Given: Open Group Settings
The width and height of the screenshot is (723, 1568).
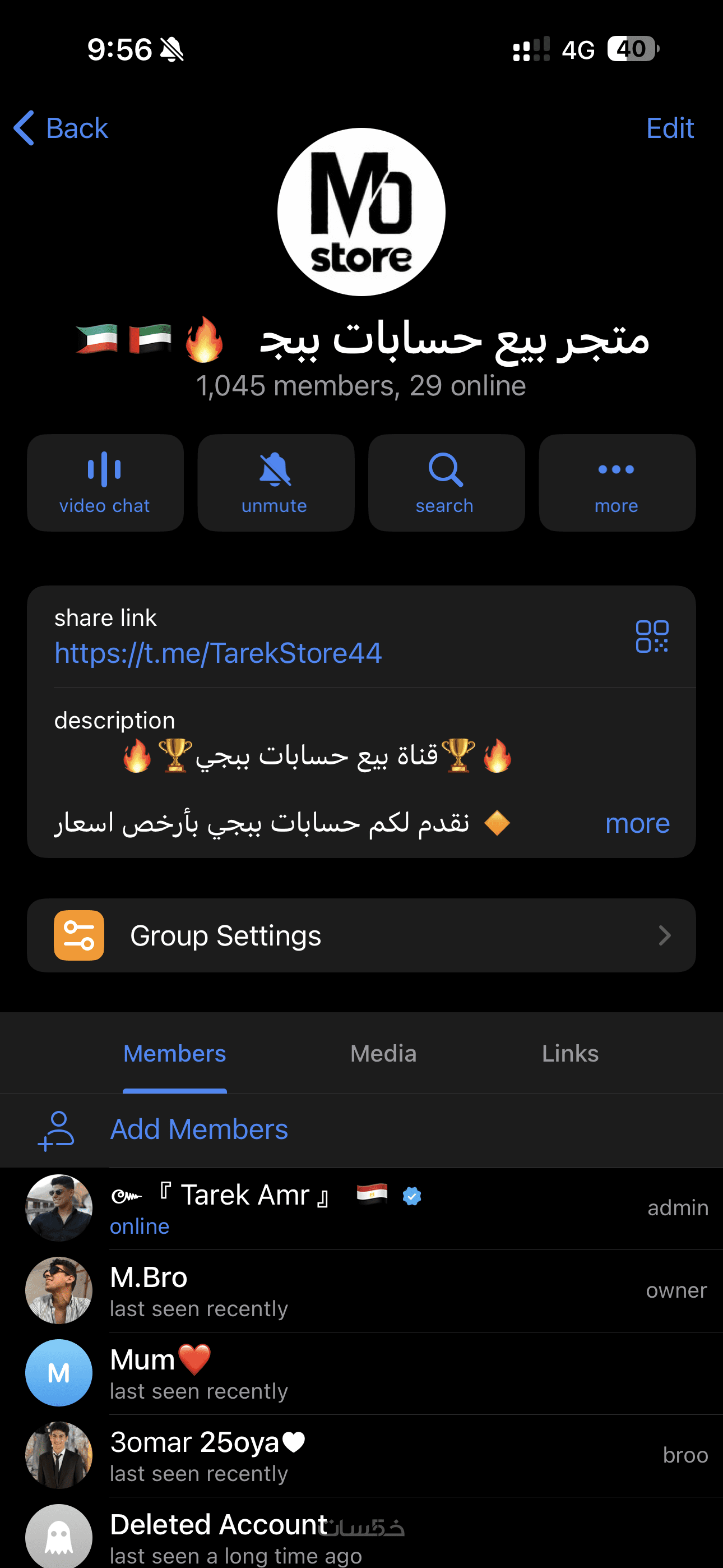Looking at the screenshot, I should (361, 935).
